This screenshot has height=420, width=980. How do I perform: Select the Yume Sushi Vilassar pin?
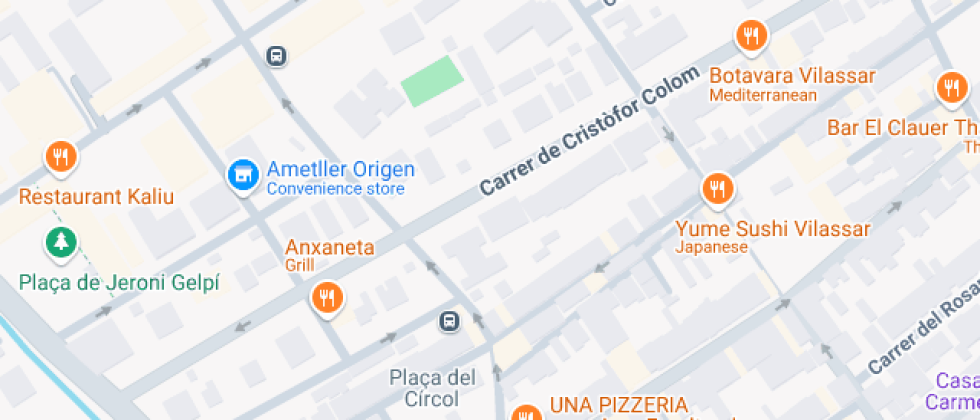point(716,188)
